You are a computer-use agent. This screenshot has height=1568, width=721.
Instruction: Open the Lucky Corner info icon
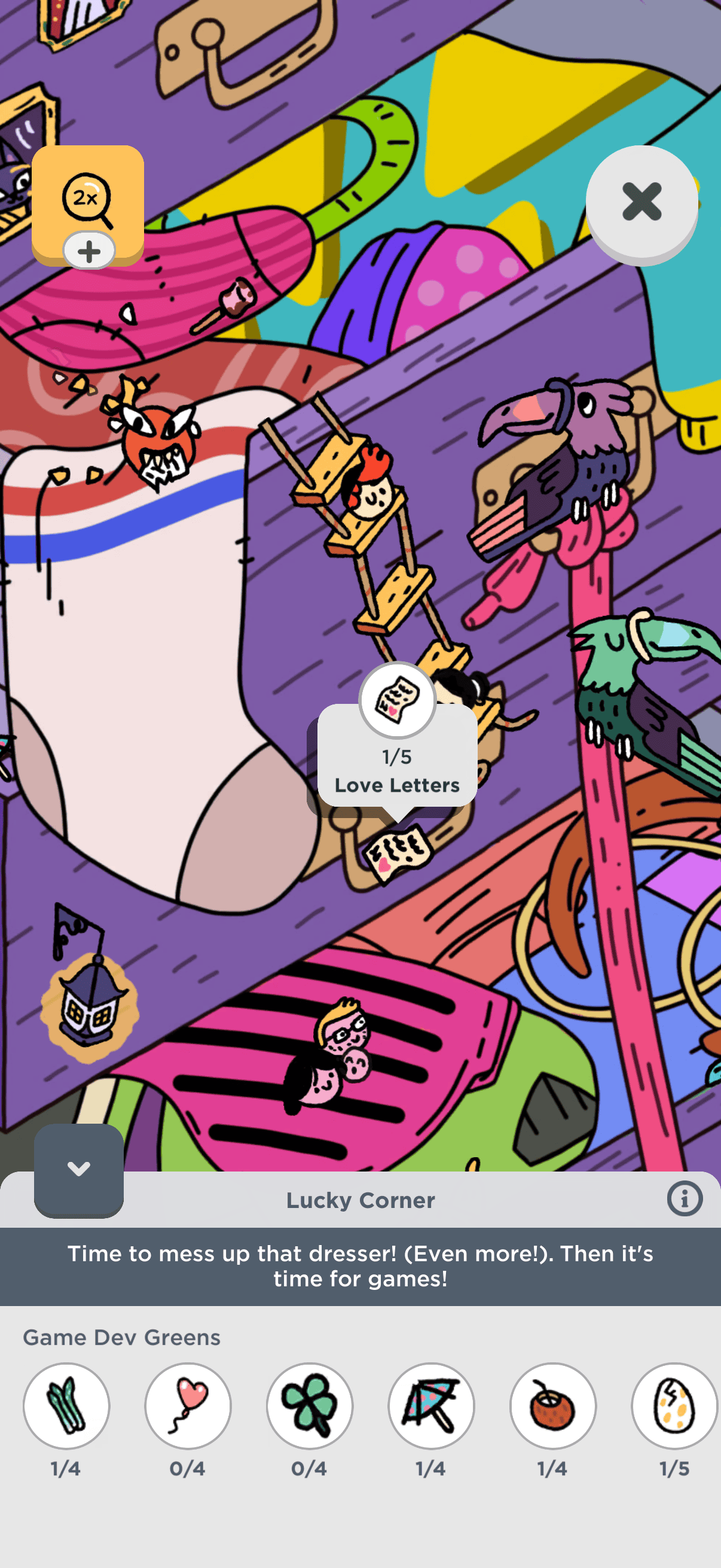[685, 1199]
